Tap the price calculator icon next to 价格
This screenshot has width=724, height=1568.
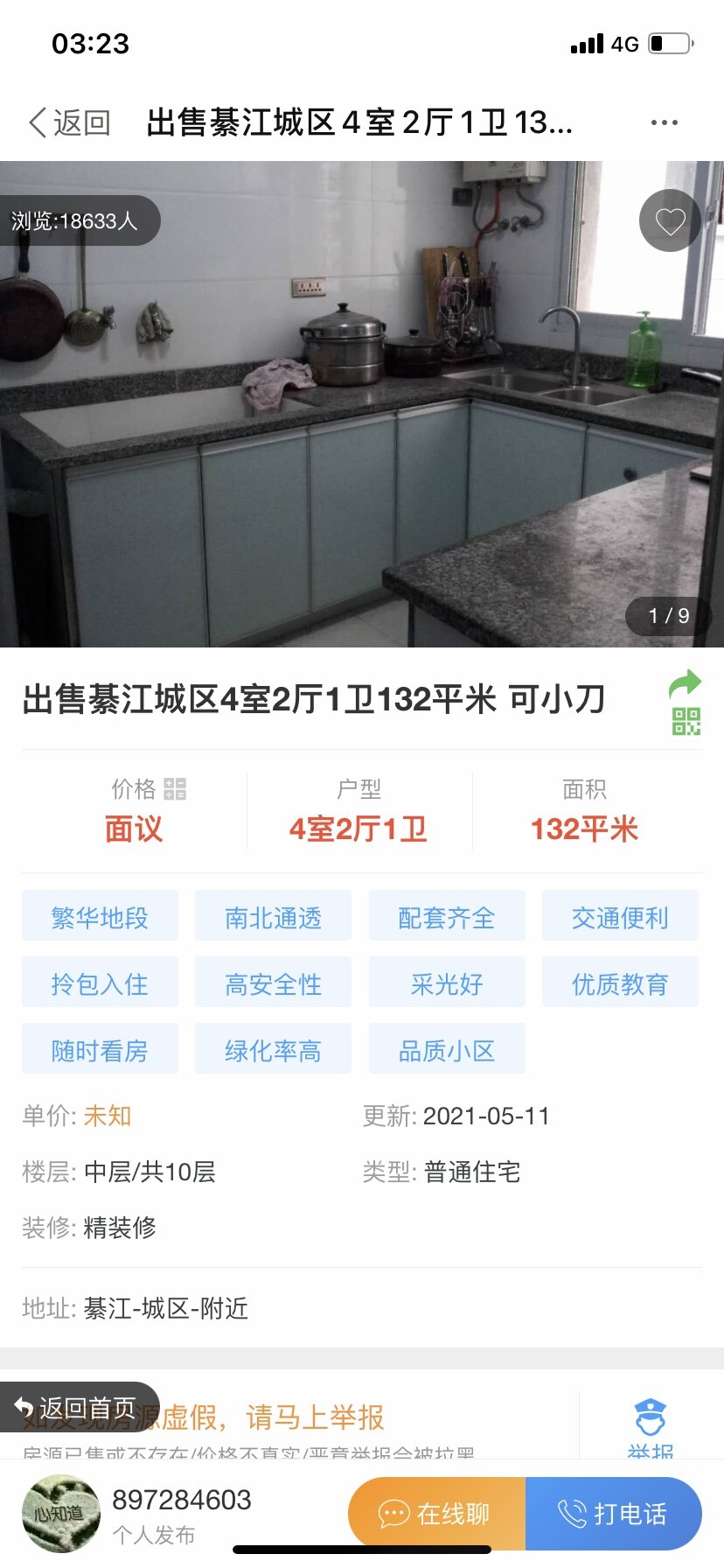click(175, 789)
